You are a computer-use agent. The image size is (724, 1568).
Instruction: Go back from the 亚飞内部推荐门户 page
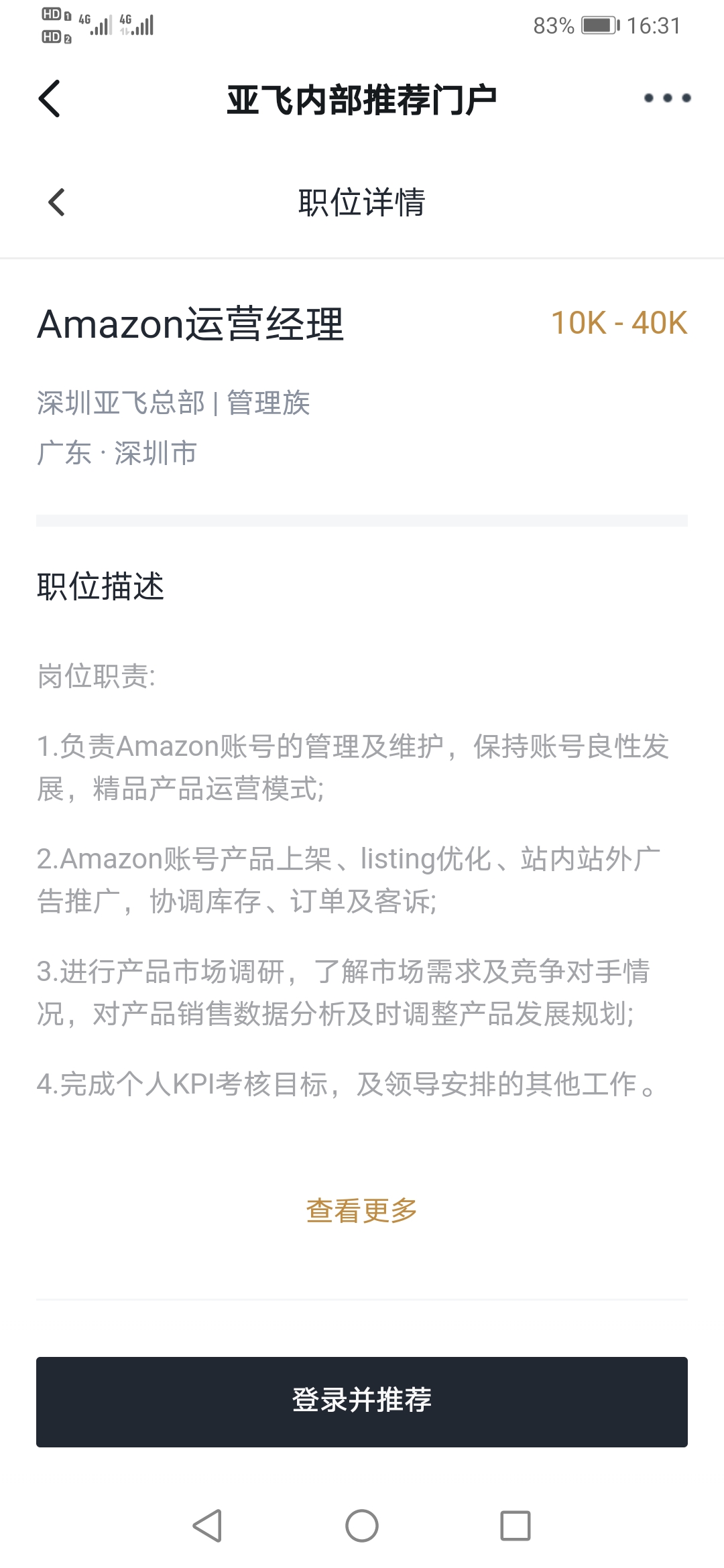(x=50, y=99)
